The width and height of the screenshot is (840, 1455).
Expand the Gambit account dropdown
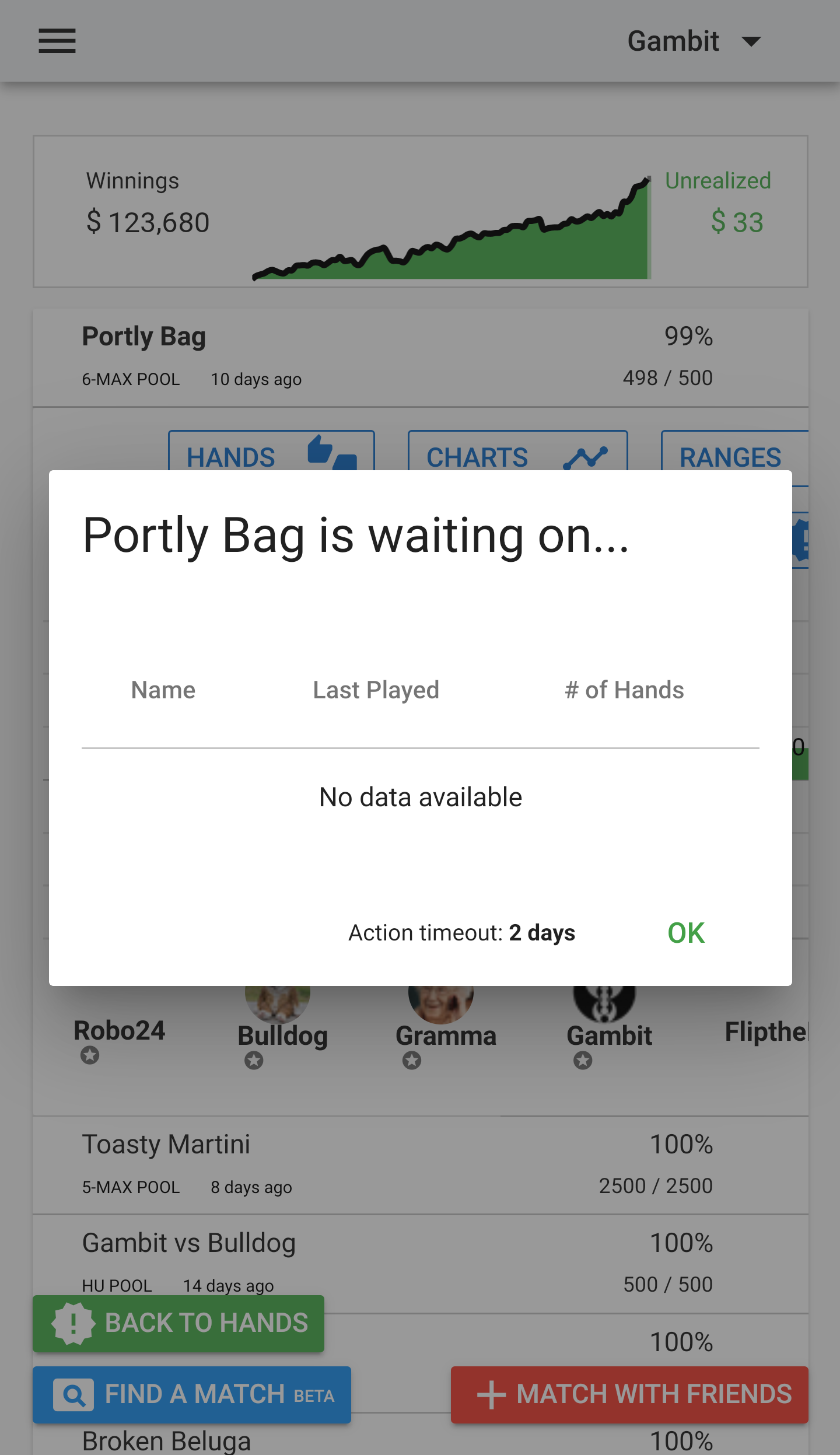click(x=694, y=41)
